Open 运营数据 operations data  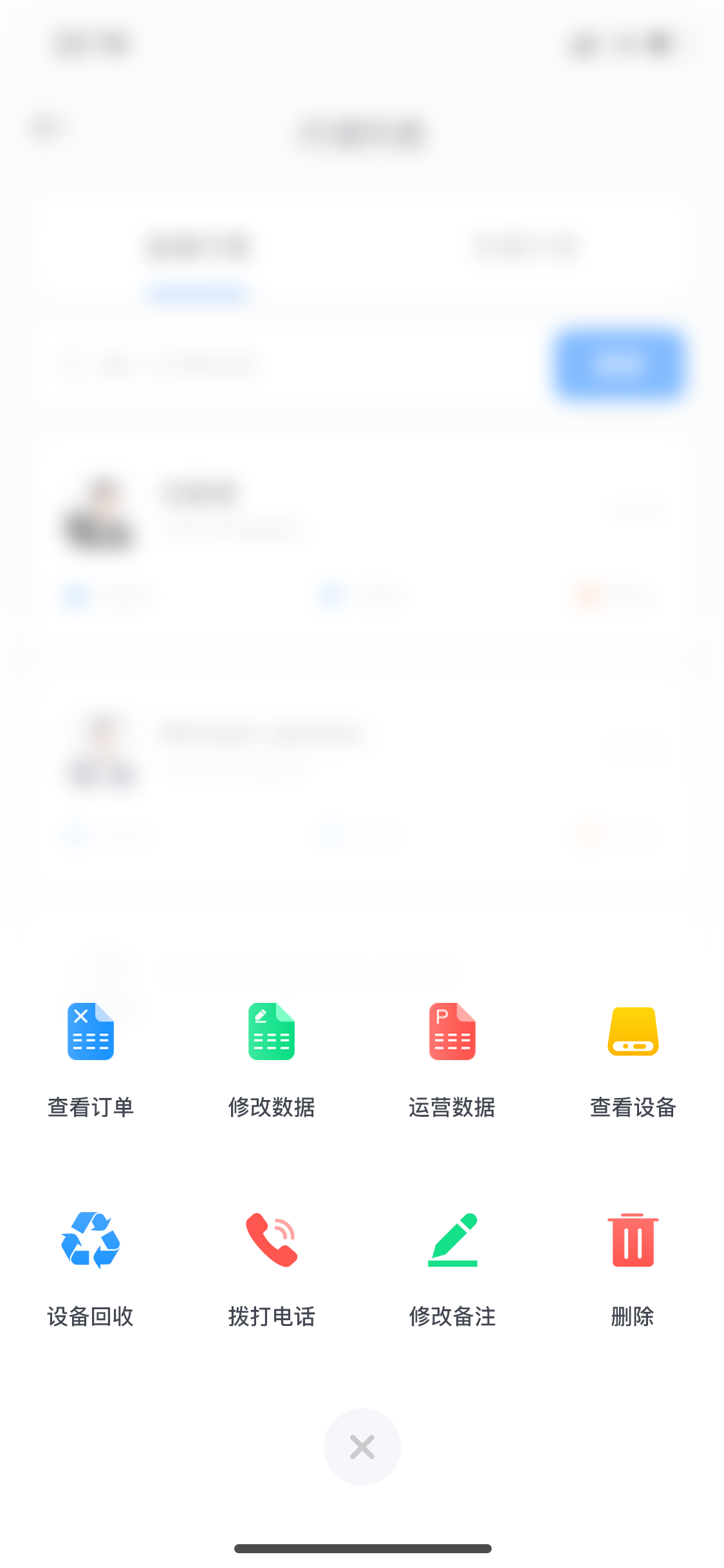pos(452,1059)
